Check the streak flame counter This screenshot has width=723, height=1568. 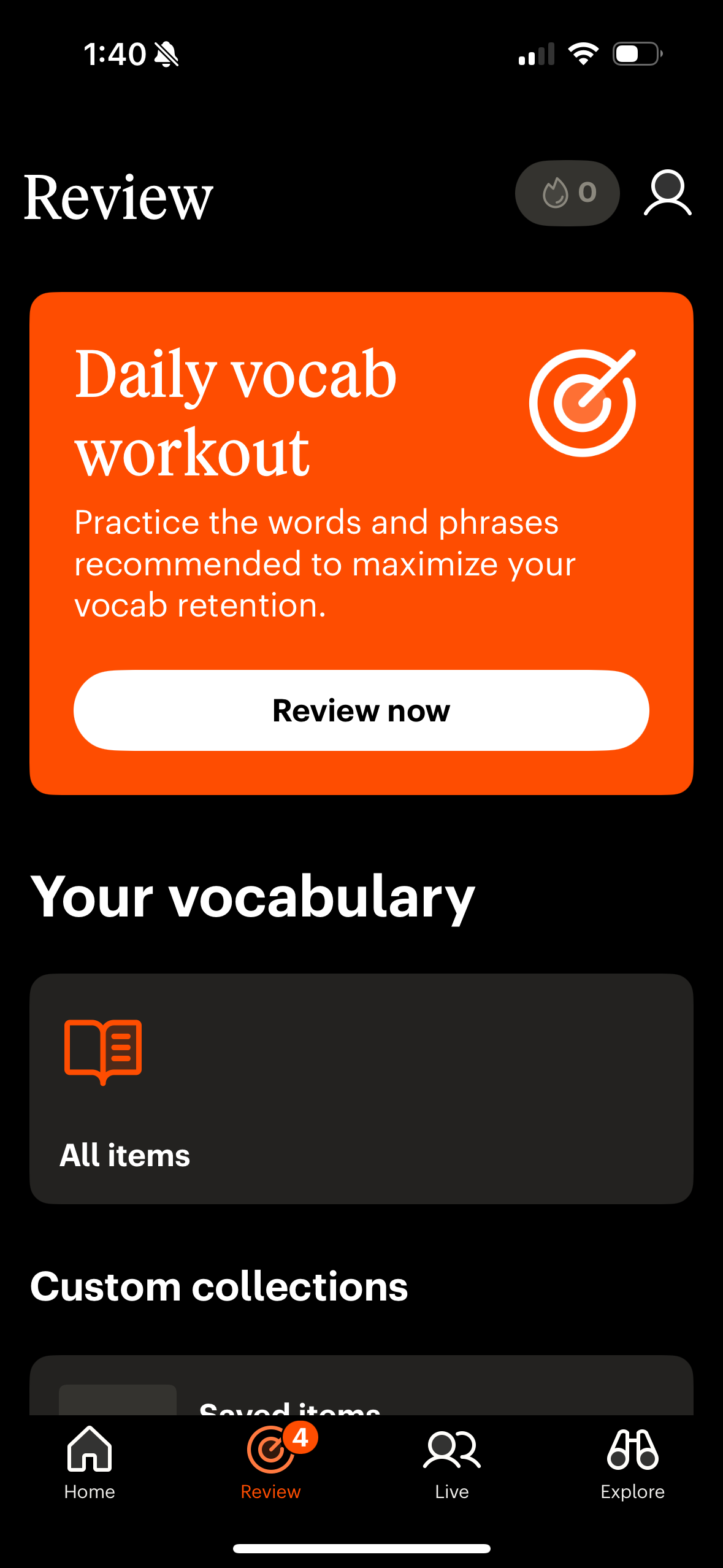click(x=567, y=192)
